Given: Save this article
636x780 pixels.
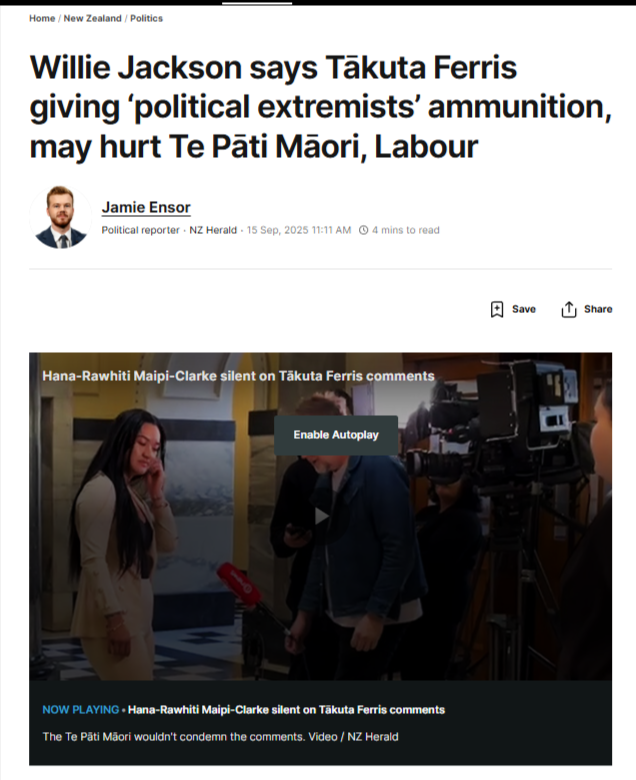Looking at the screenshot, I should (x=513, y=309).
